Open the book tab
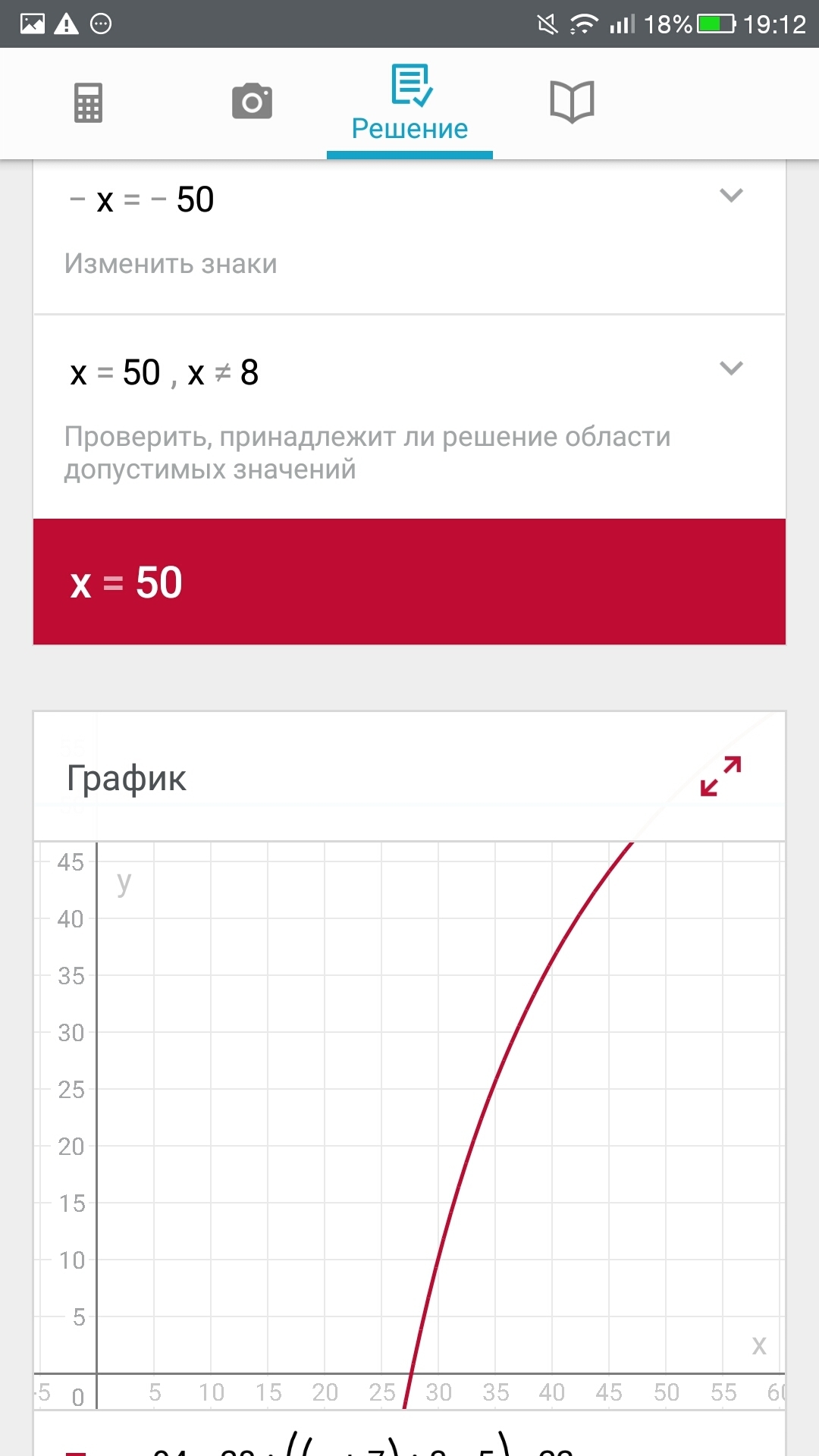Viewport: 819px width, 1456px height. pyautogui.click(x=572, y=102)
